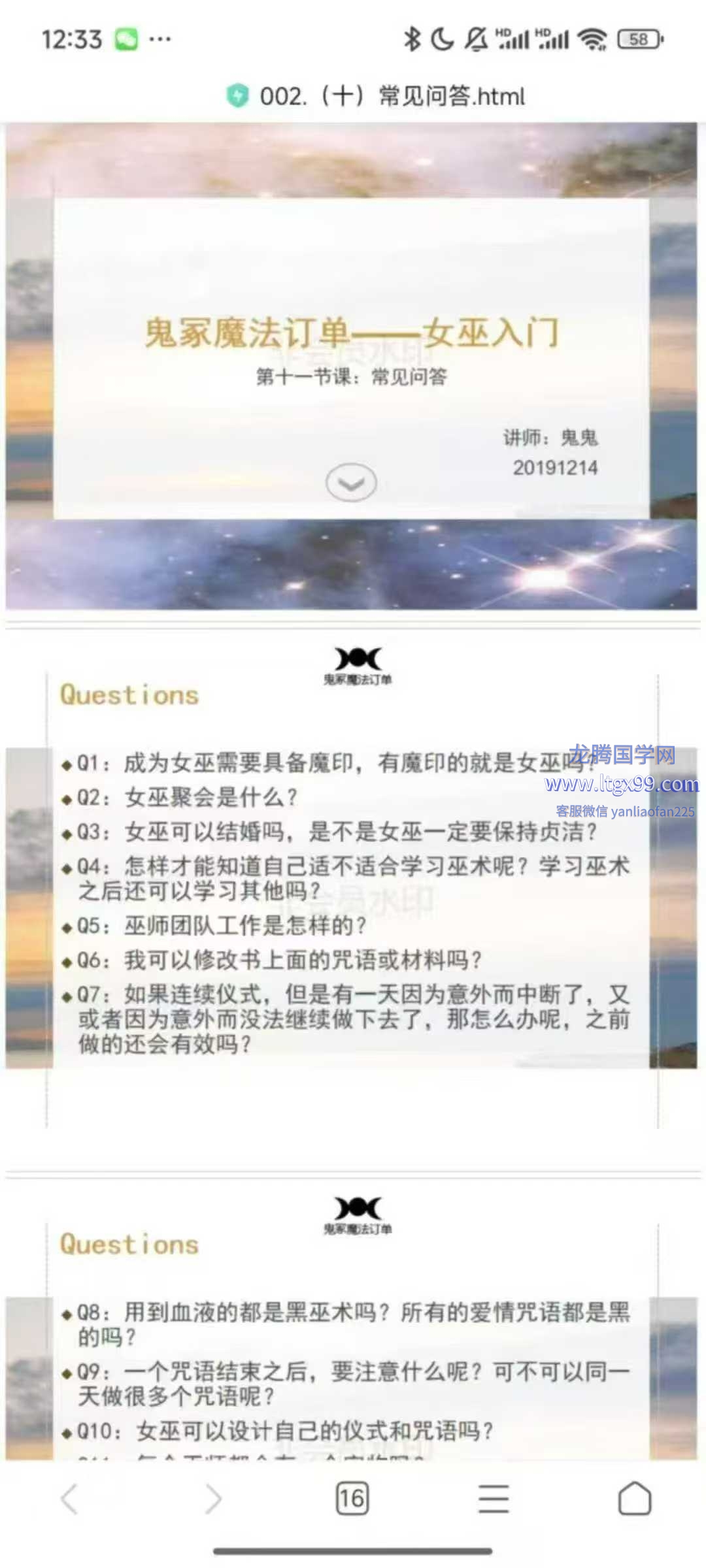Screen dimensions: 706x1568
Task: Go forward to the next page
Action: click(x=213, y=1499)
